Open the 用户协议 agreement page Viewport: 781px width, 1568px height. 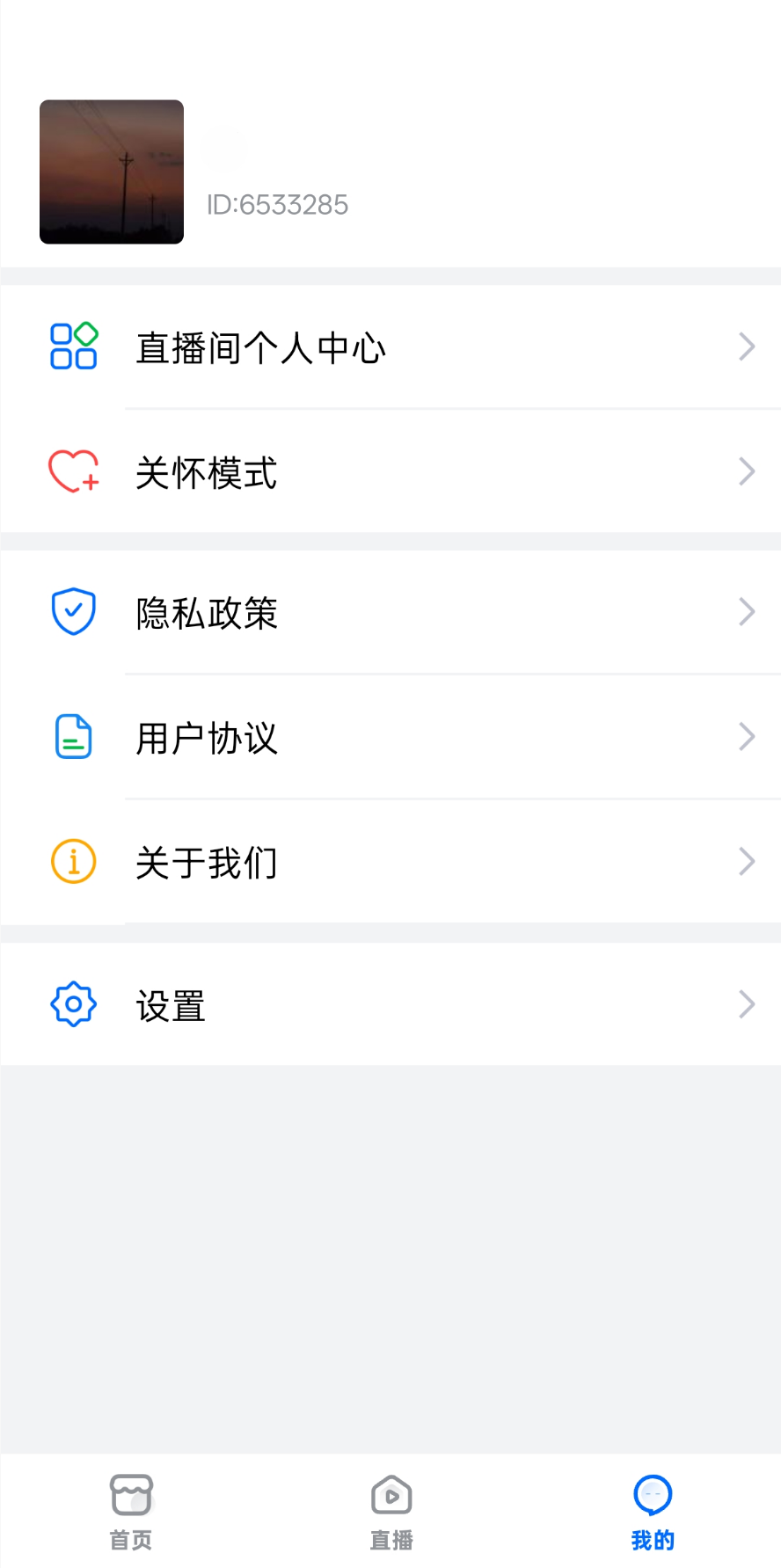pyautogui.click(x=206, y=738)
